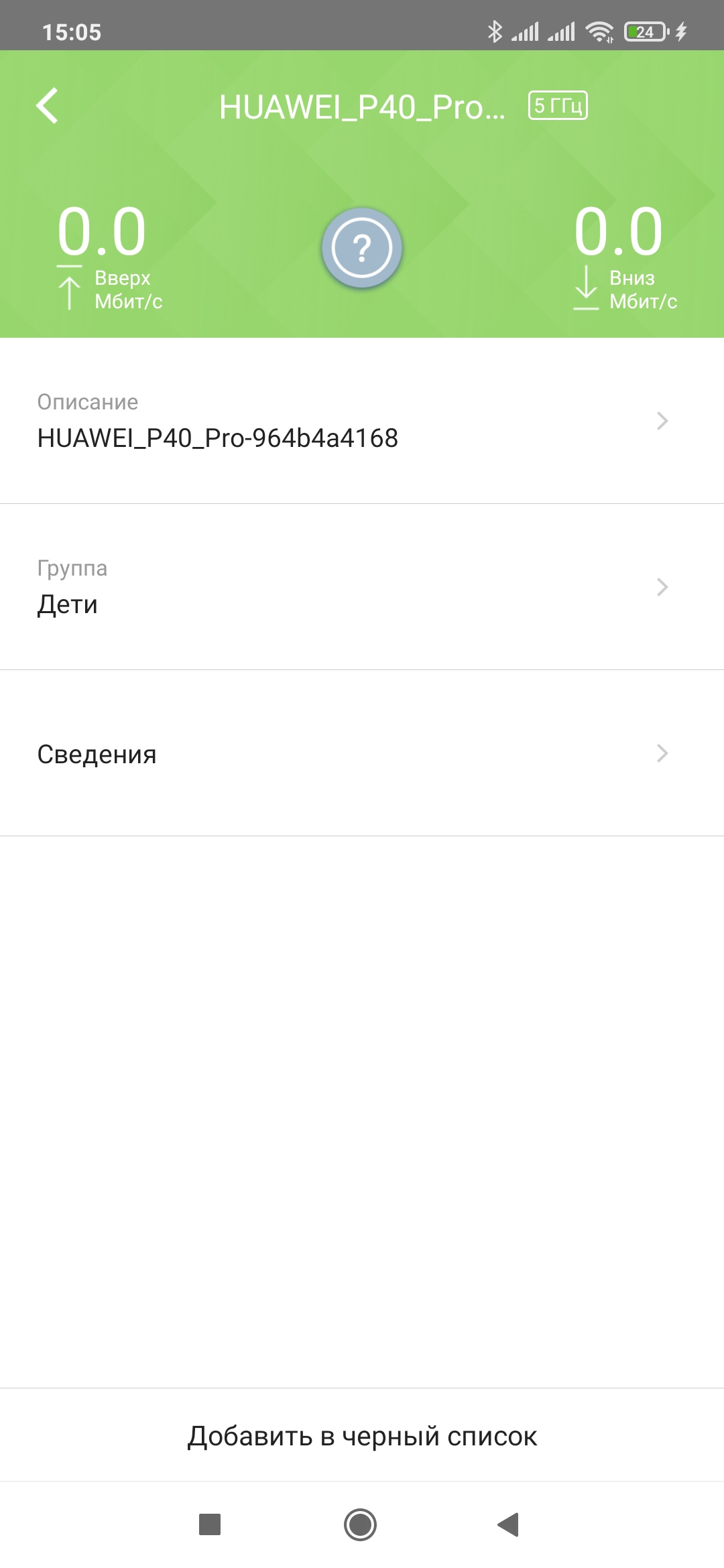Go back using the header arrow
Viewport: 724px width, 1568px height.
click(48, 106)
